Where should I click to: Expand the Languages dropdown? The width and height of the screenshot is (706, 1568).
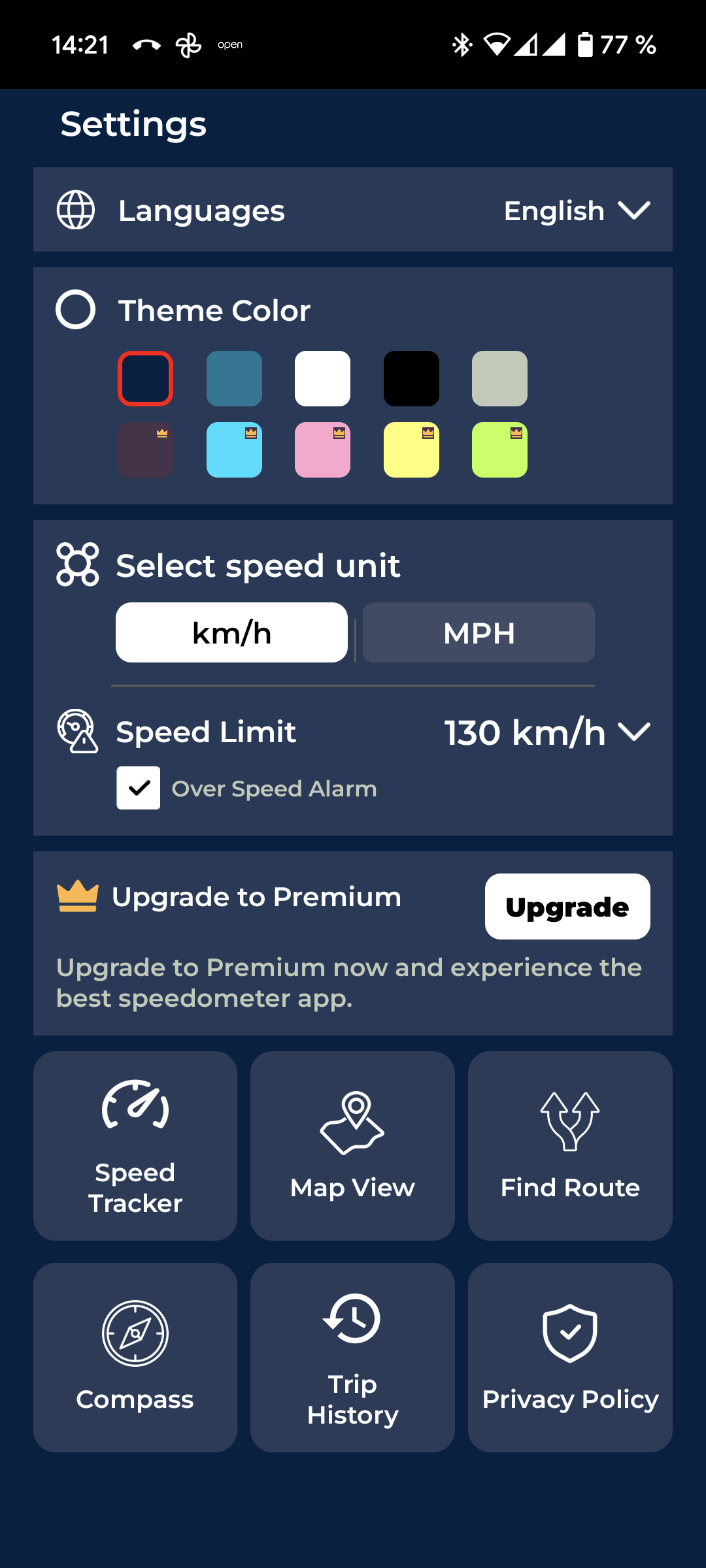577,210
